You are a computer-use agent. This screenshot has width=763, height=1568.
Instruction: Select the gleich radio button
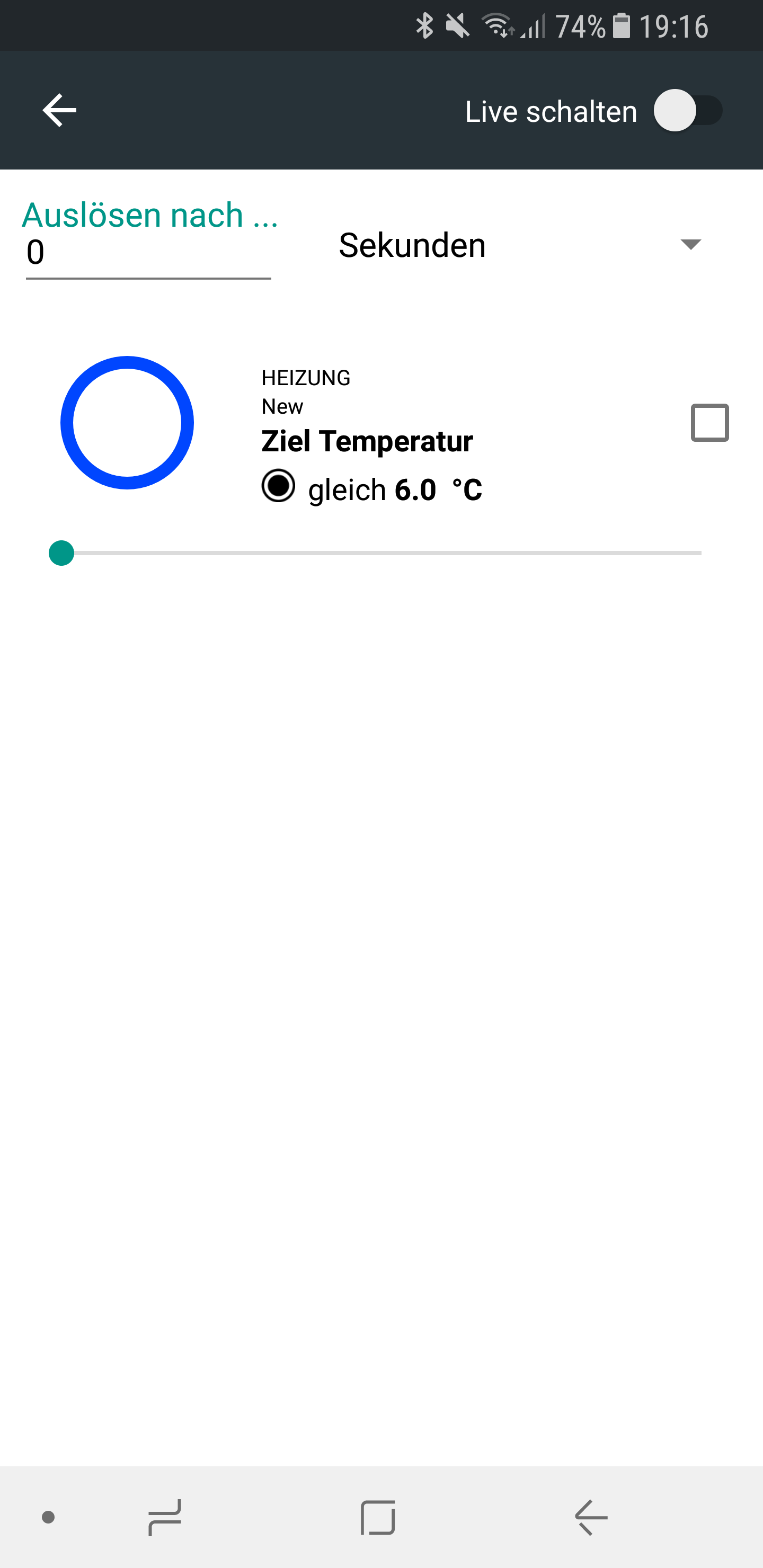(278, 486)
